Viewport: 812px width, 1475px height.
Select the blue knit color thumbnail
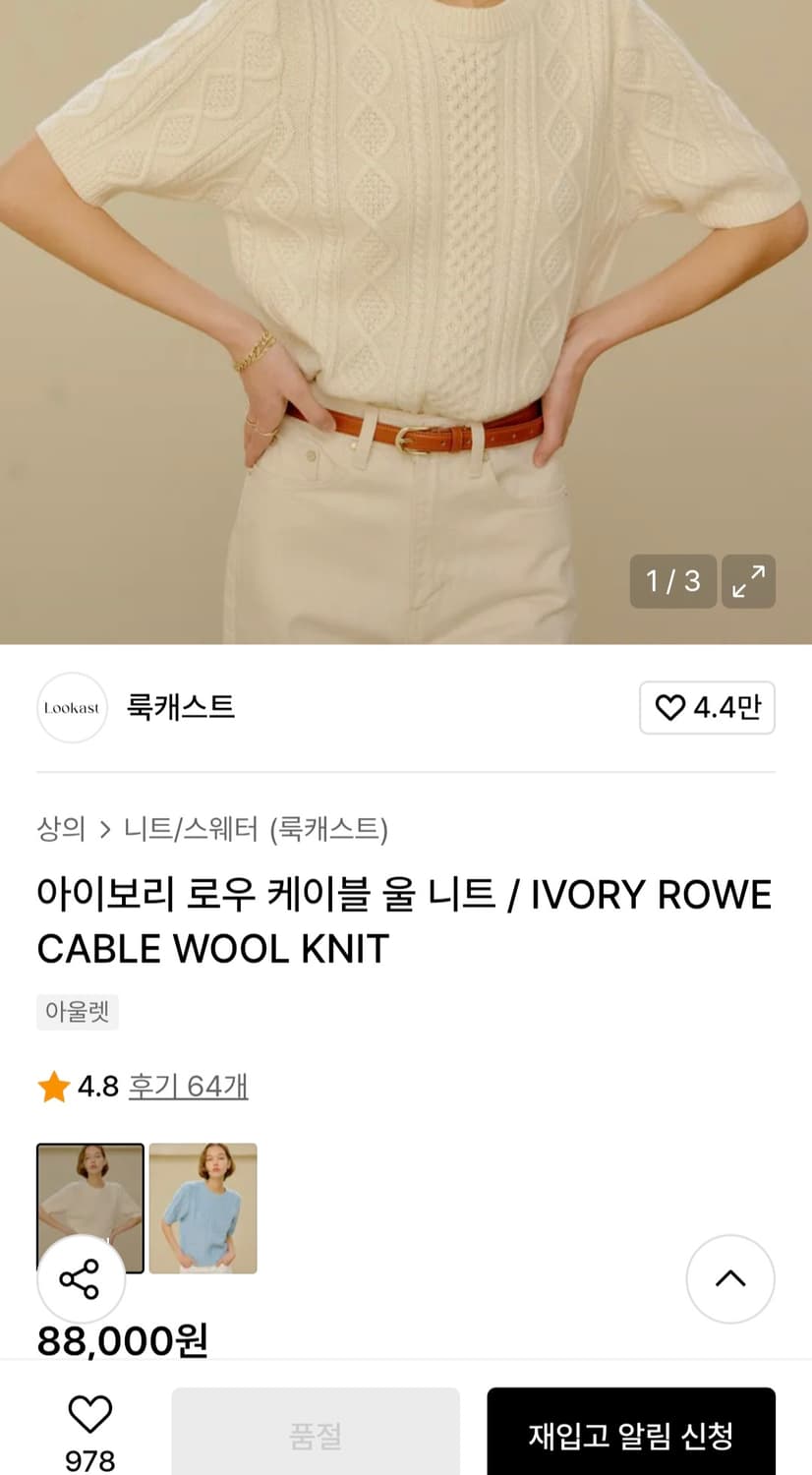point(203,1208)
